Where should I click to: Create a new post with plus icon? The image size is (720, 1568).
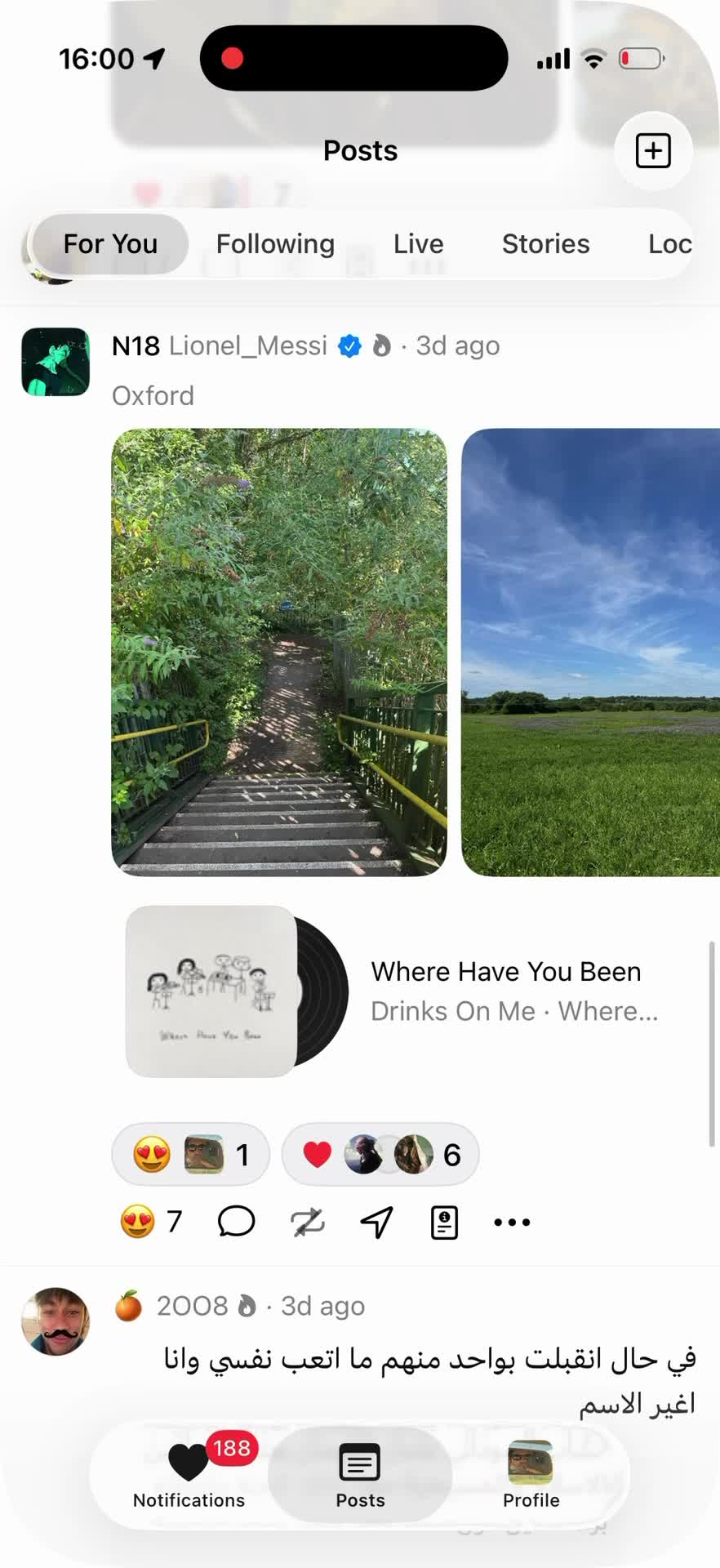point(653,151)
